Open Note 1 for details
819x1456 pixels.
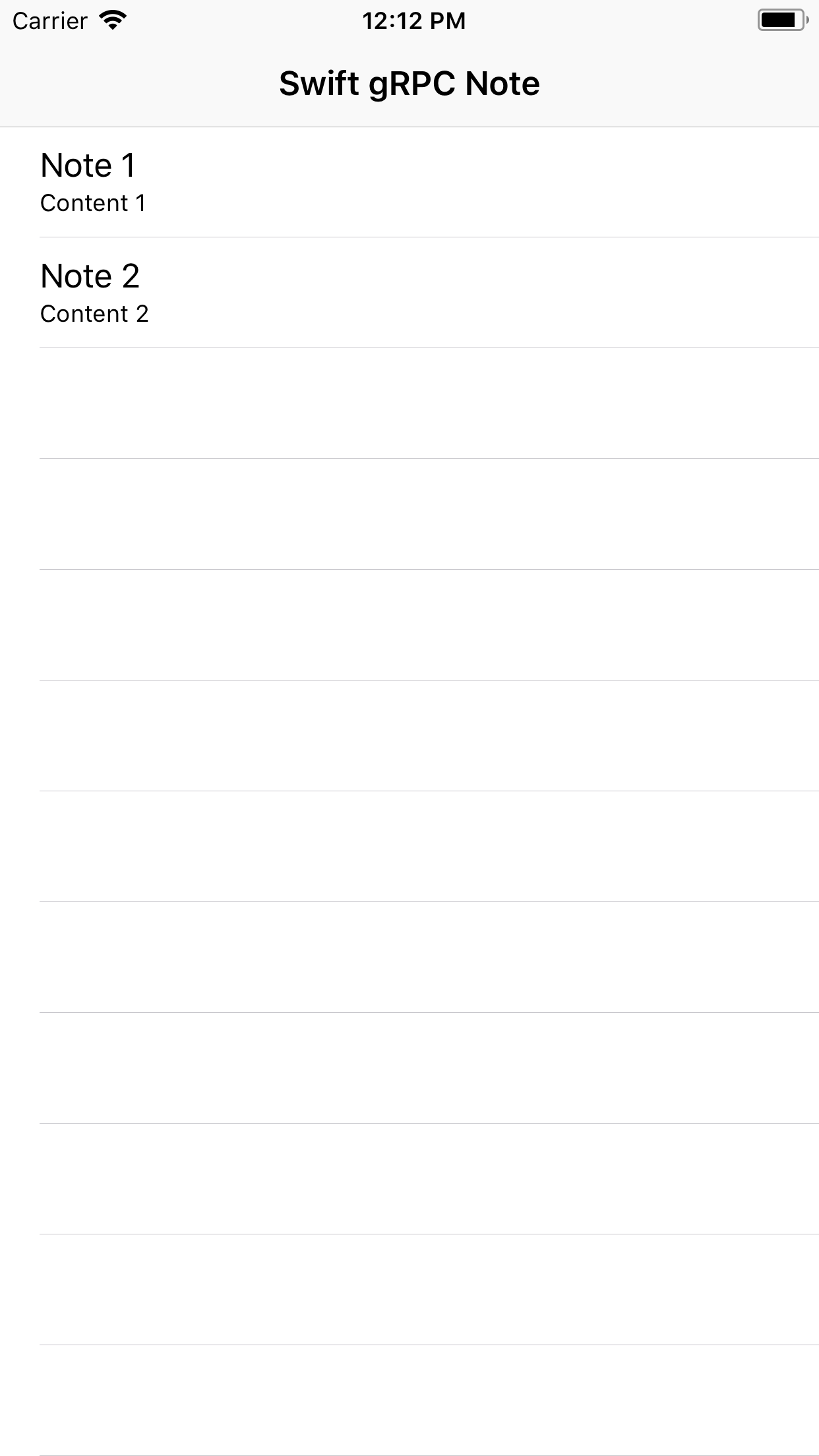409,181
